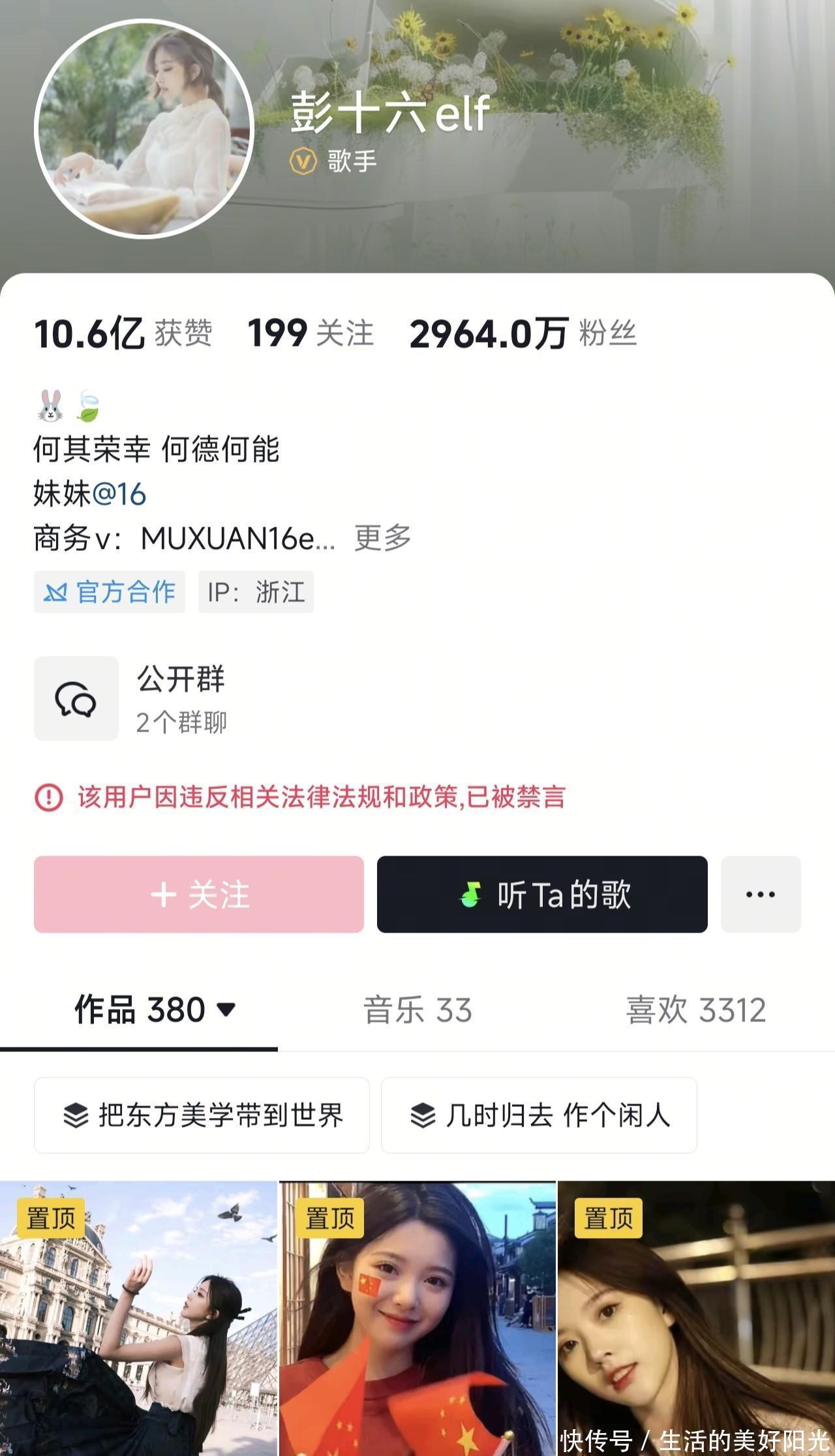Screen dimensions: 835x1456
Task: Open pinned video at the Louvre
Action: pos(138,1318)
